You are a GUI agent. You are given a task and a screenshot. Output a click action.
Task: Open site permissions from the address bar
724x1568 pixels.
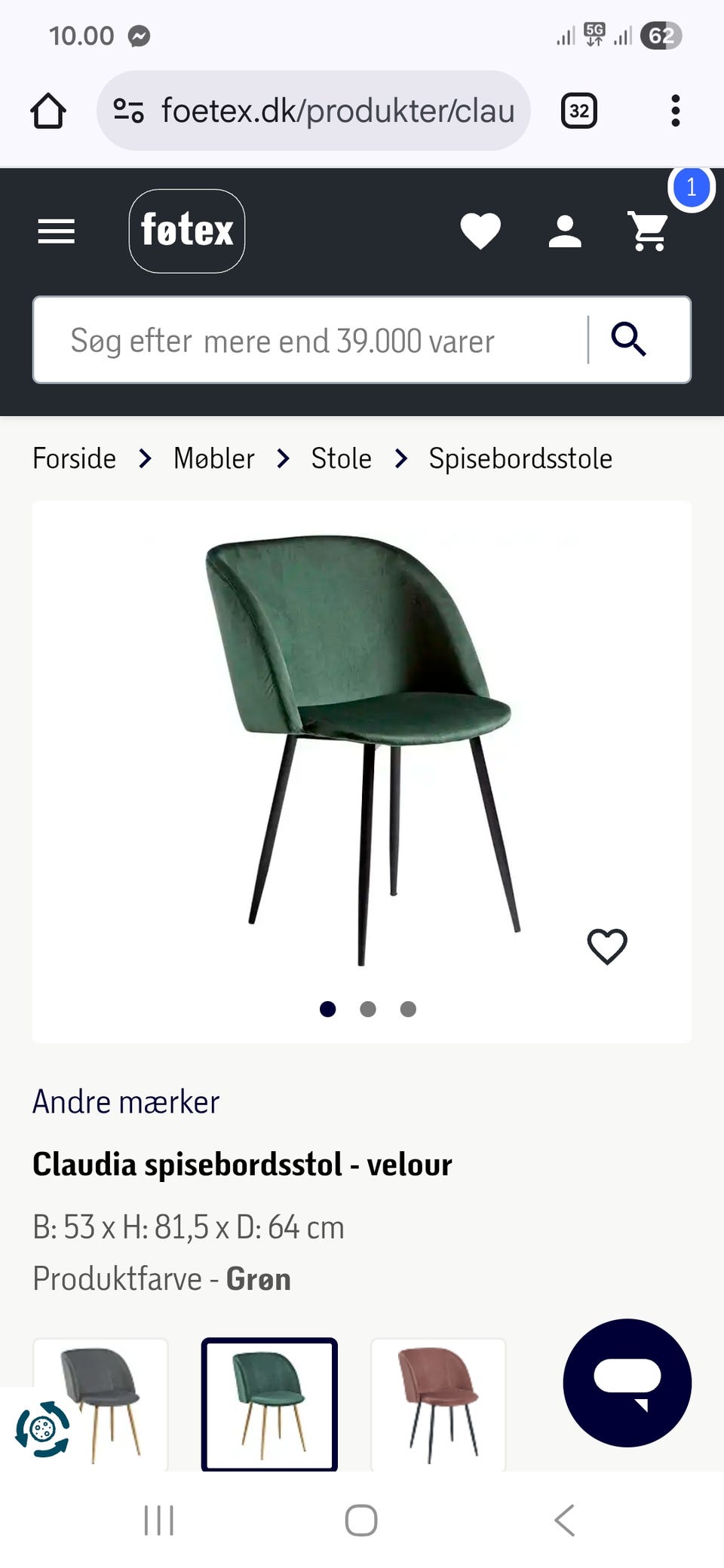128,110
